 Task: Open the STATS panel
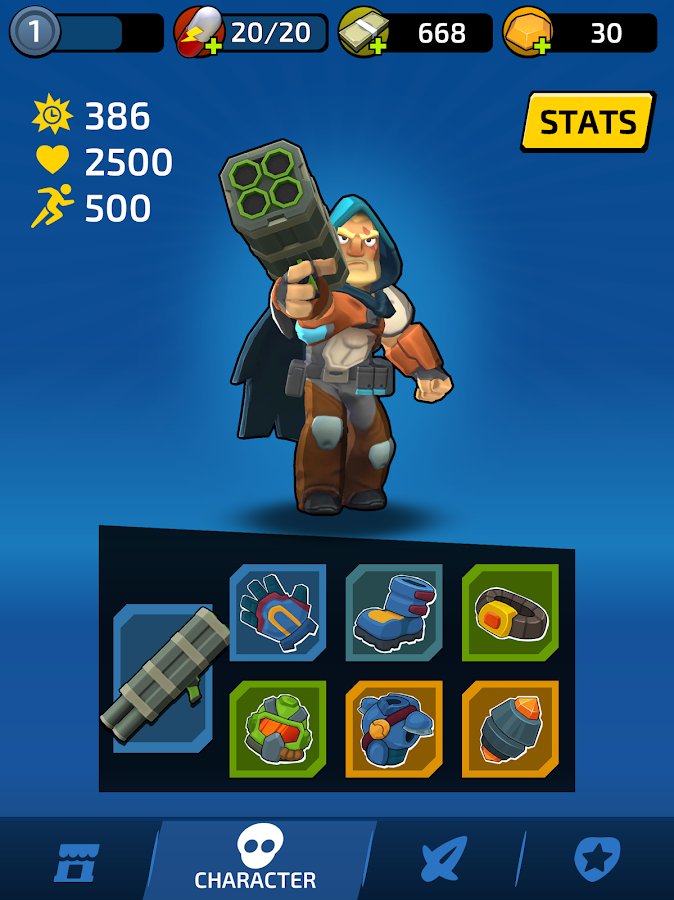tap(588, 122)
